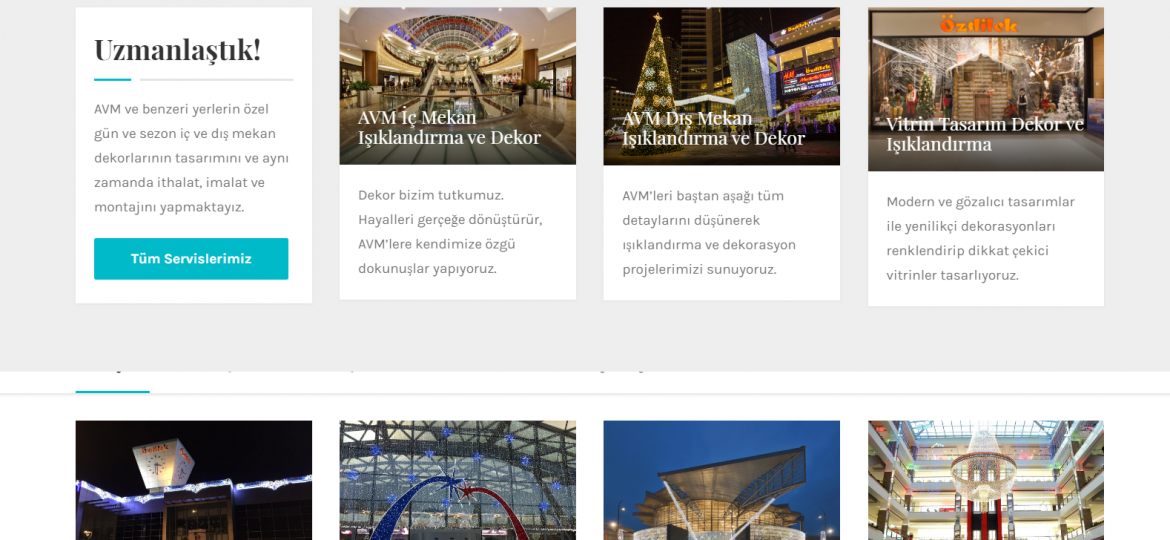Open Vitrin Tasarım Dekor ve Işıklandırma card
1170x540 pixels.
coord(984,134)
